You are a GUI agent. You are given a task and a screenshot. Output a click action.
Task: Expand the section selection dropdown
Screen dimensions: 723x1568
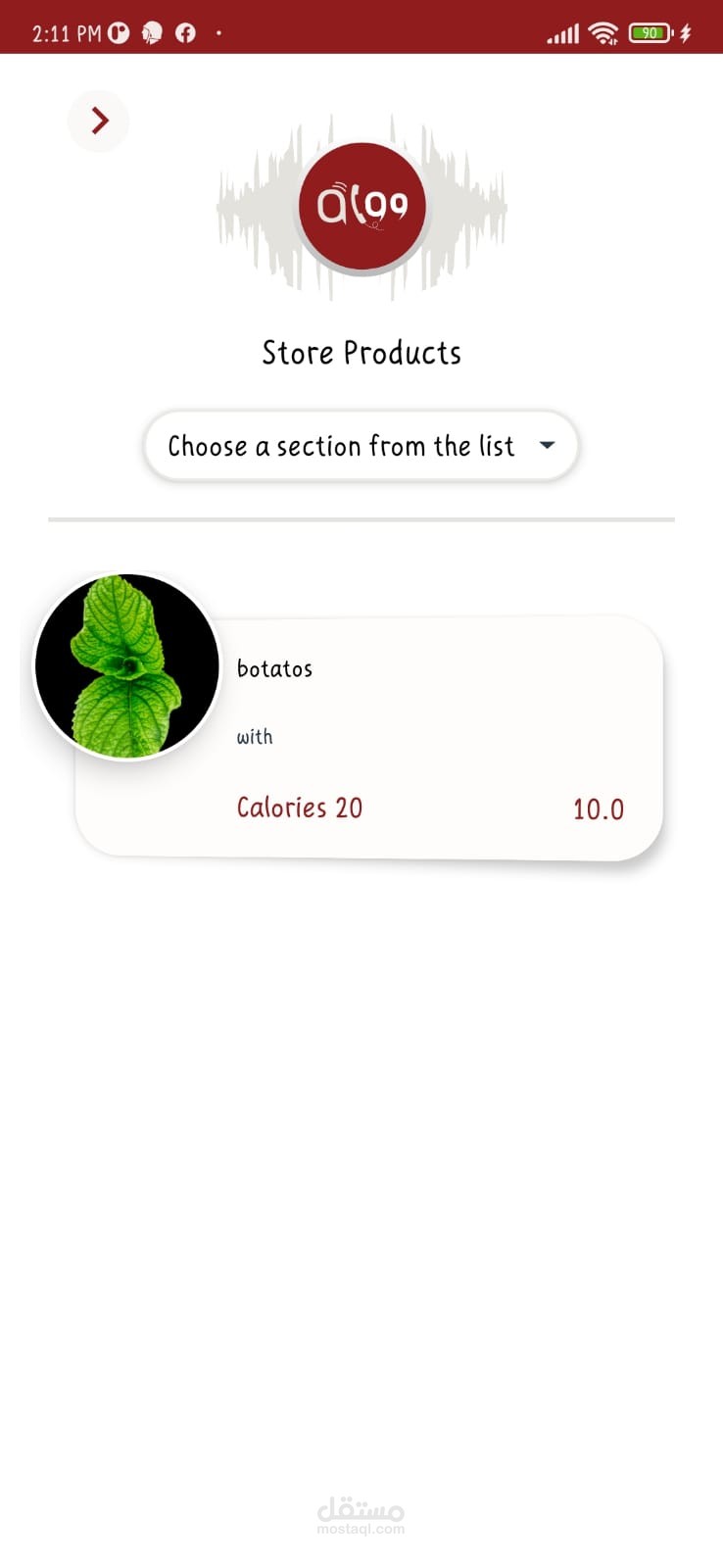pyautogui.click(x=361, y=446)
